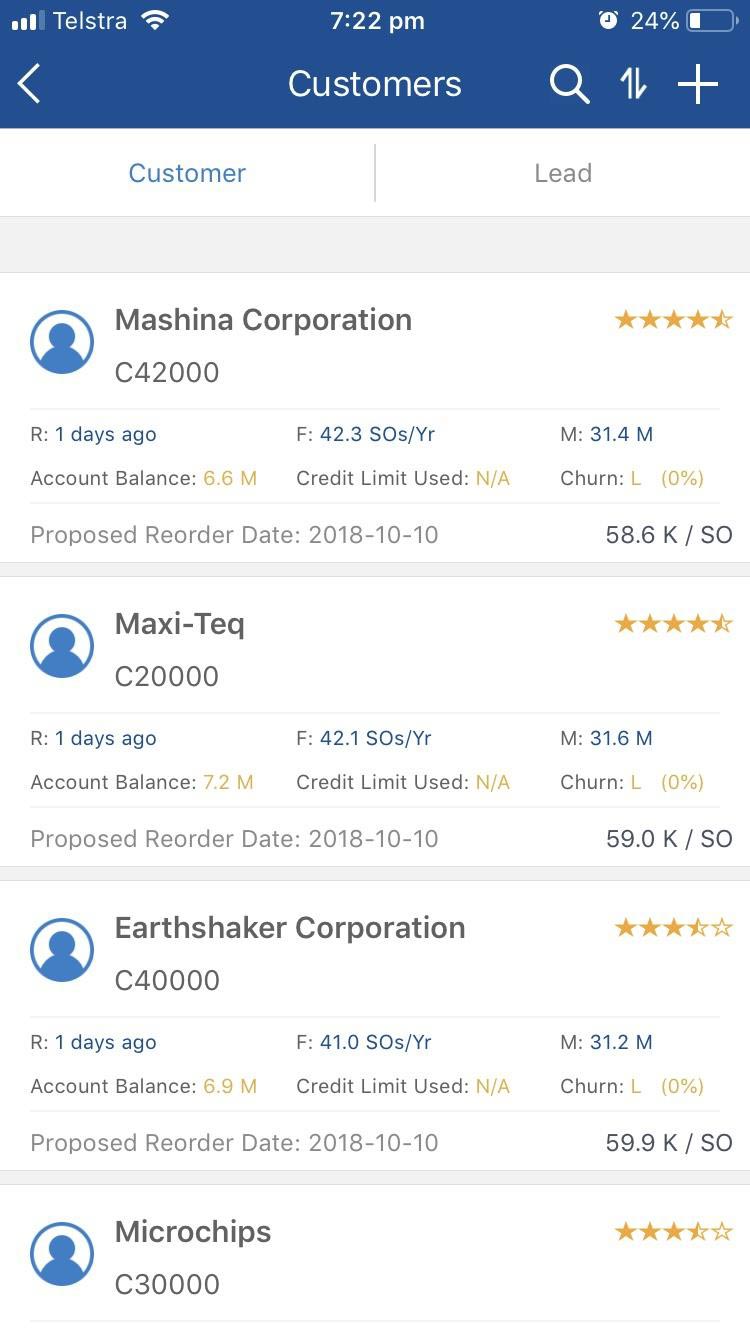
Task: Switch to the Lead tab
Action: [x=563, y=173]
